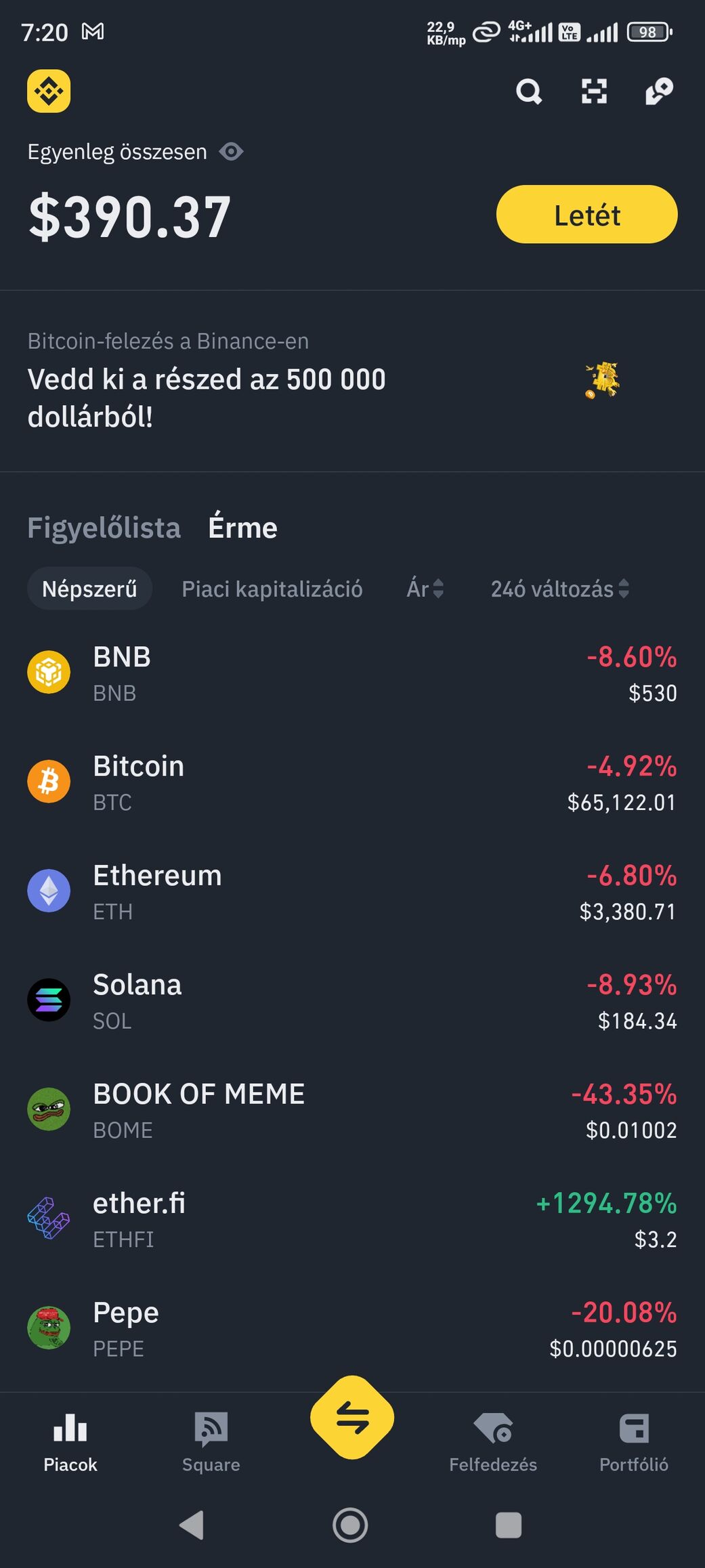Open the BOOK OF MEME row

pyautogui.click(x=352, y=1109)
